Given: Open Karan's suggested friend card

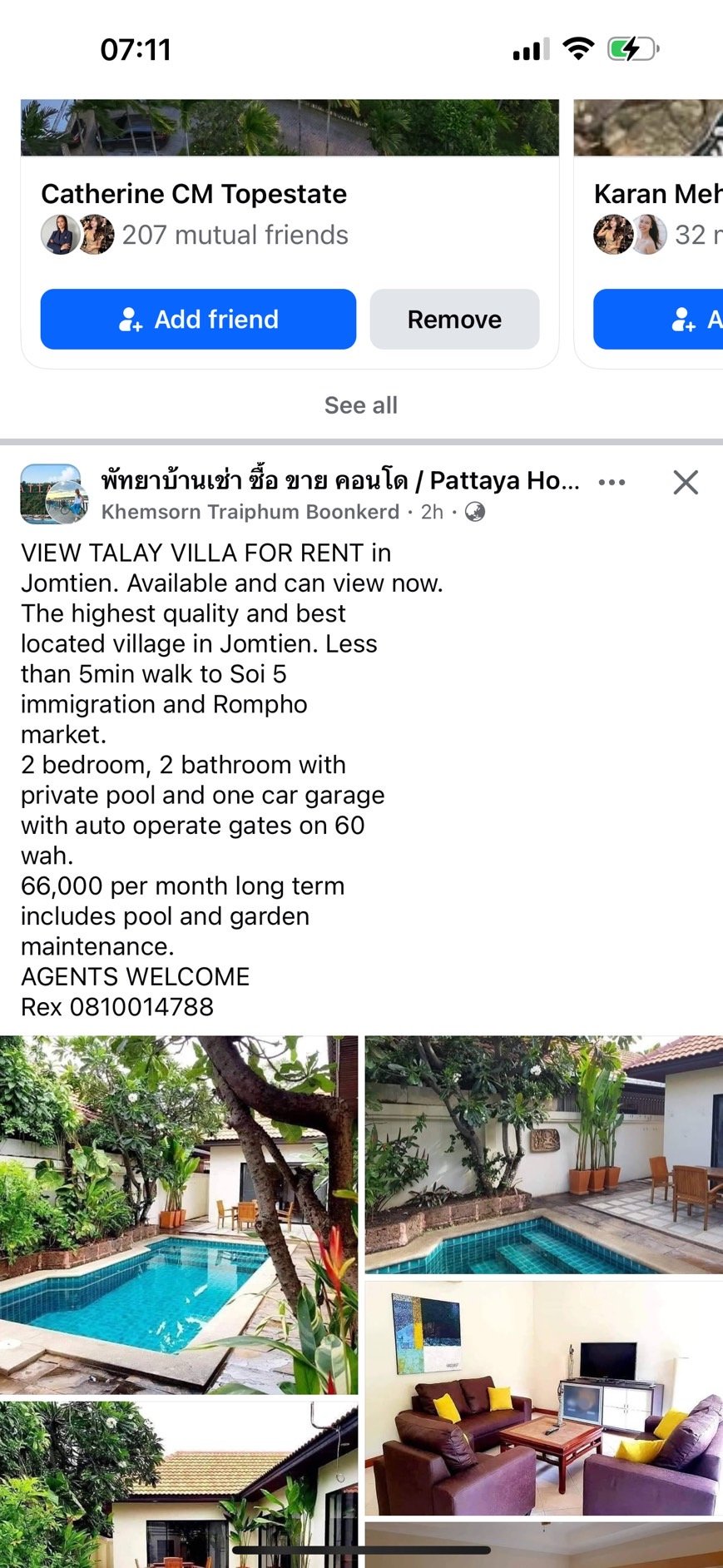Looking at the screenshot, I should pos(656,194).
